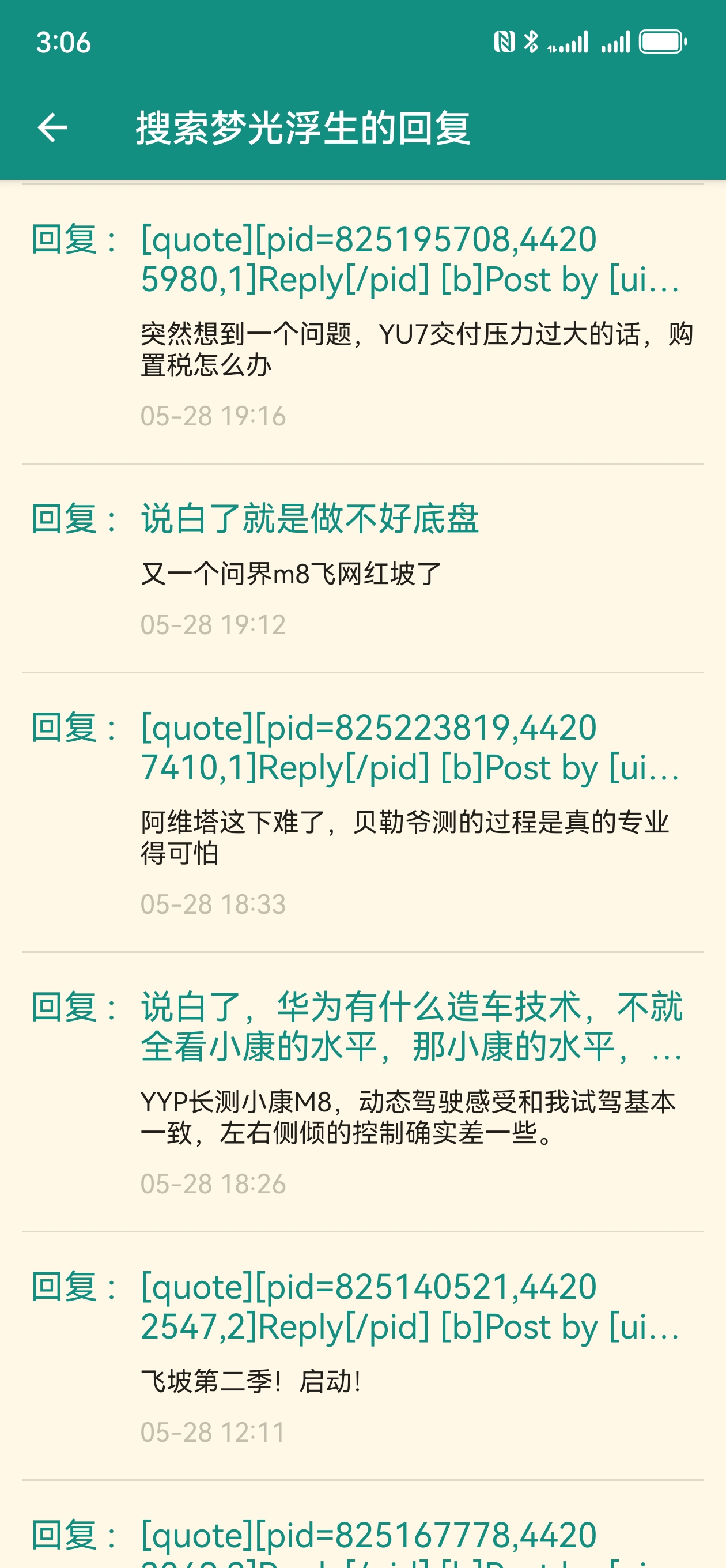The image size is (726, 1568).
Task: Tap the timestamp 05-28 18:33
Action: click(214, 904)
